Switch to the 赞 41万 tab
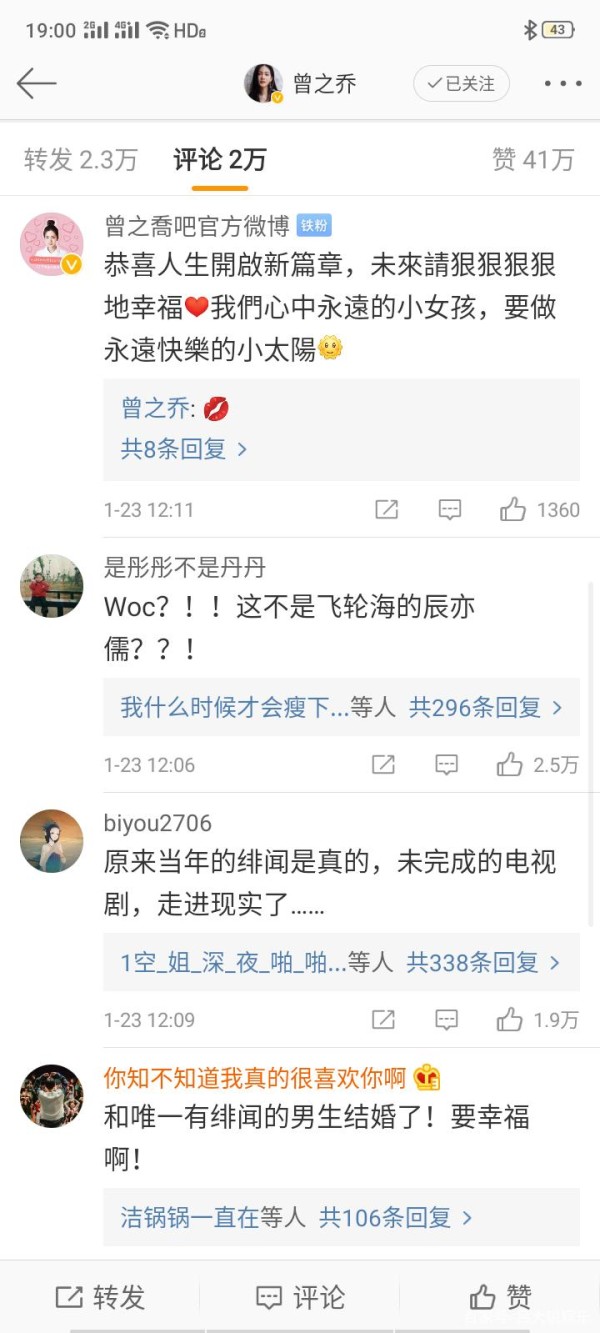This screenshot has width=600, height=1333. [533, 160]
